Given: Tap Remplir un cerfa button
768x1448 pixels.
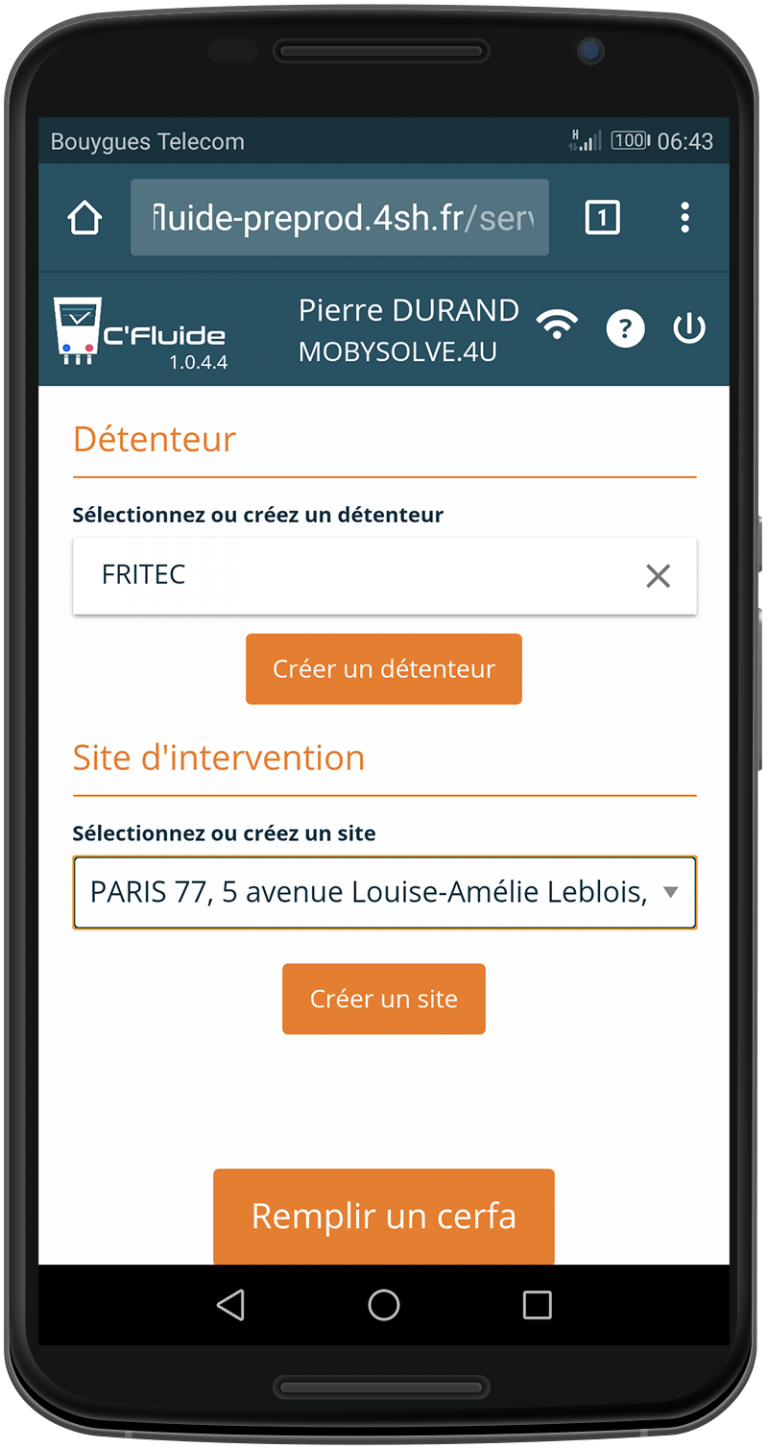Looking at the screenshot, I should tap(384, 1216).
